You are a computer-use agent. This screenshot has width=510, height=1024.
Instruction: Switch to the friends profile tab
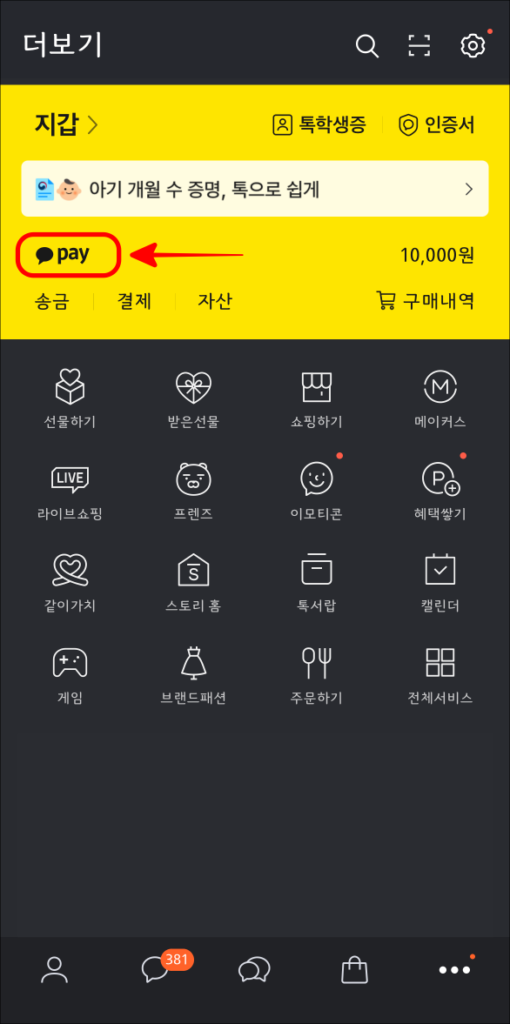pyautogui.click(x=54, y=970)
